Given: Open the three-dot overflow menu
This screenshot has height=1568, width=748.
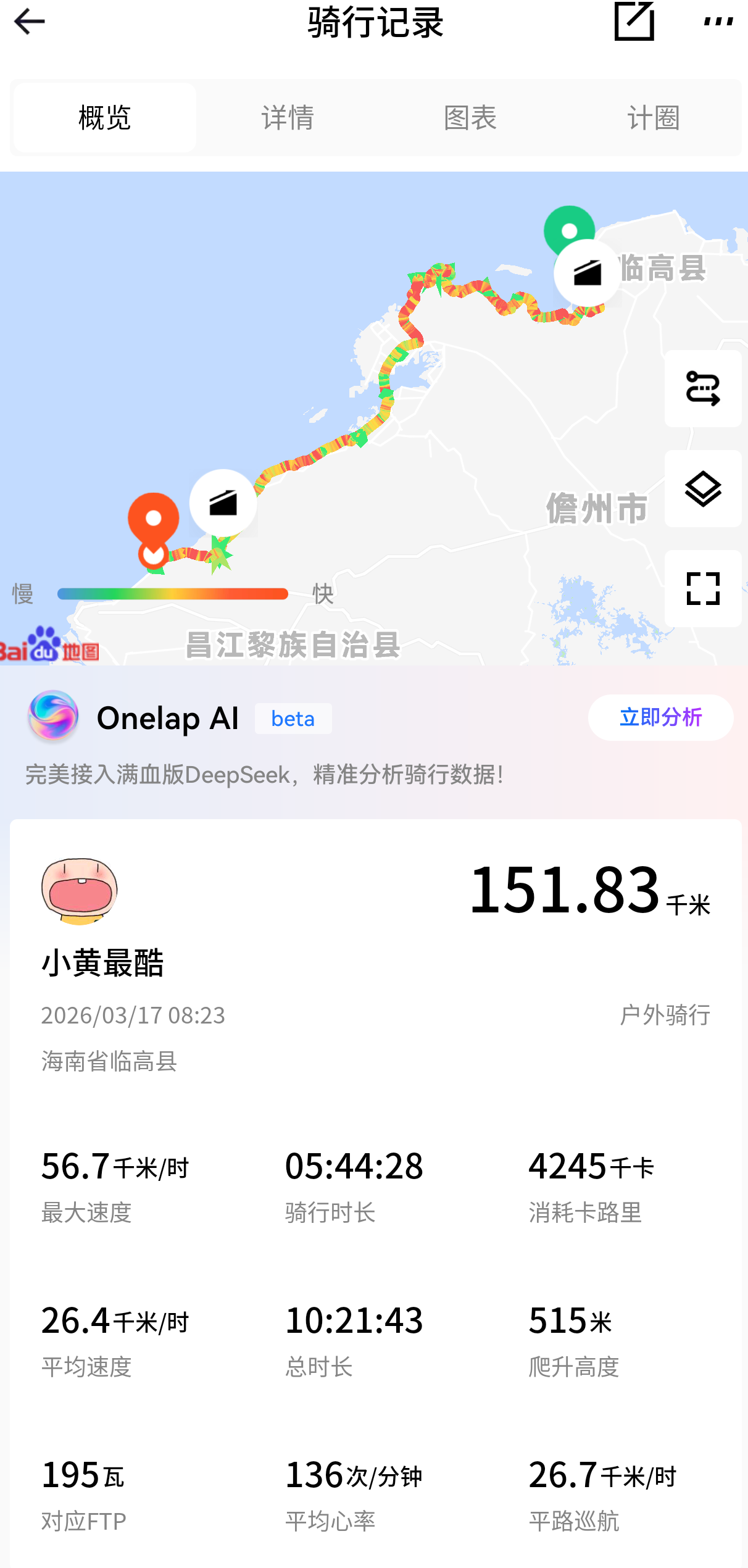Looking at the screenshot, I should [x=718, y=22].
